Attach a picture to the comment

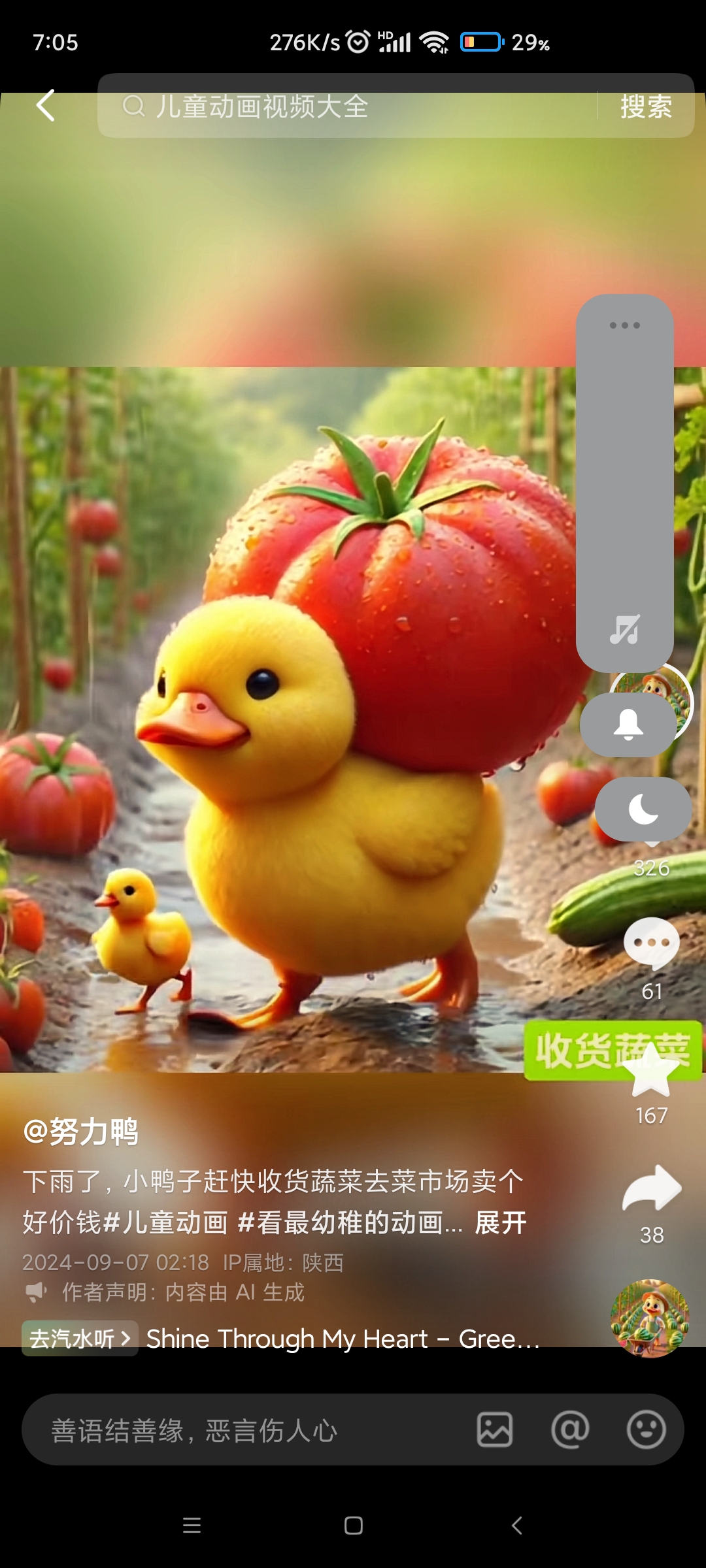click(495, 1429)
